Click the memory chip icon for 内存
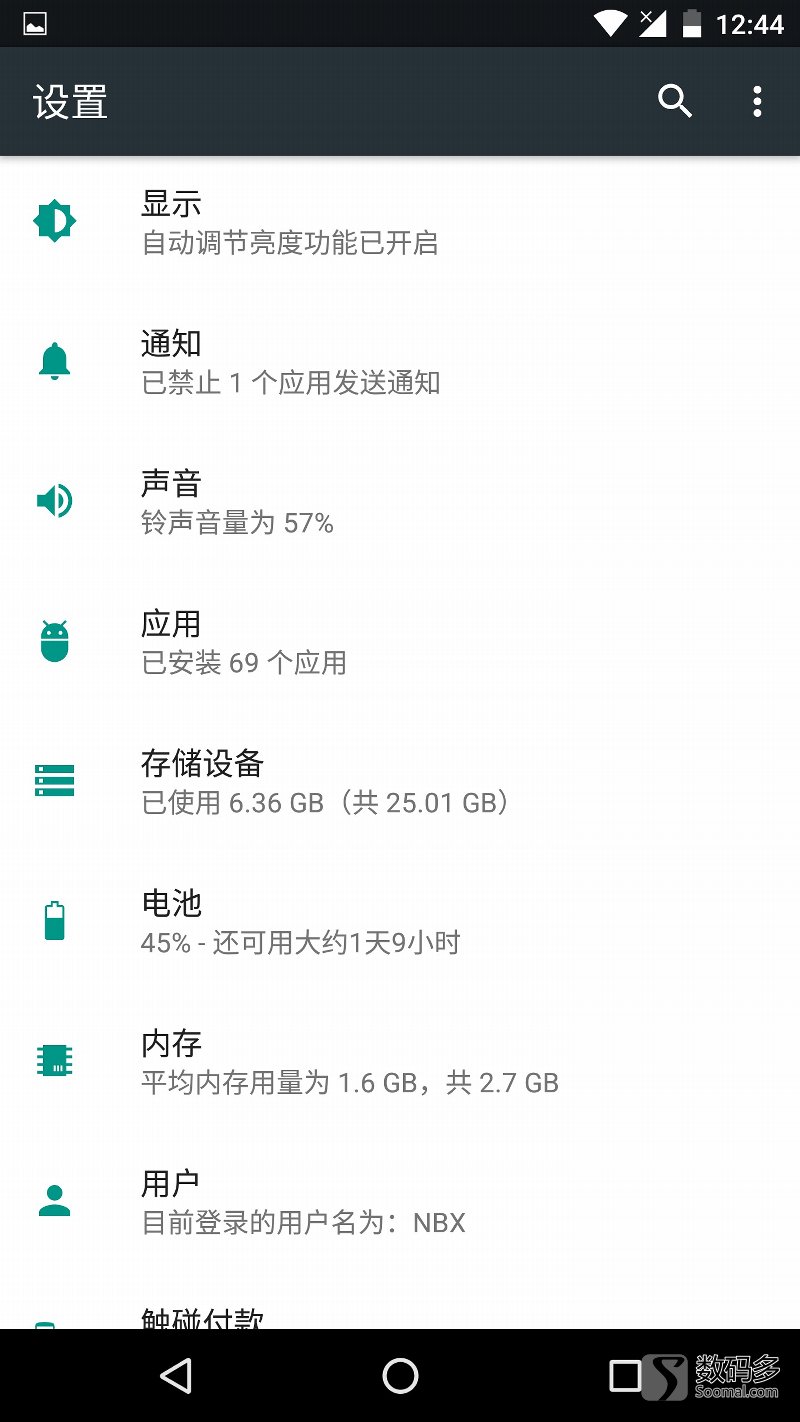Viewport: 800px width, 1422px height. click(55, 1060)
